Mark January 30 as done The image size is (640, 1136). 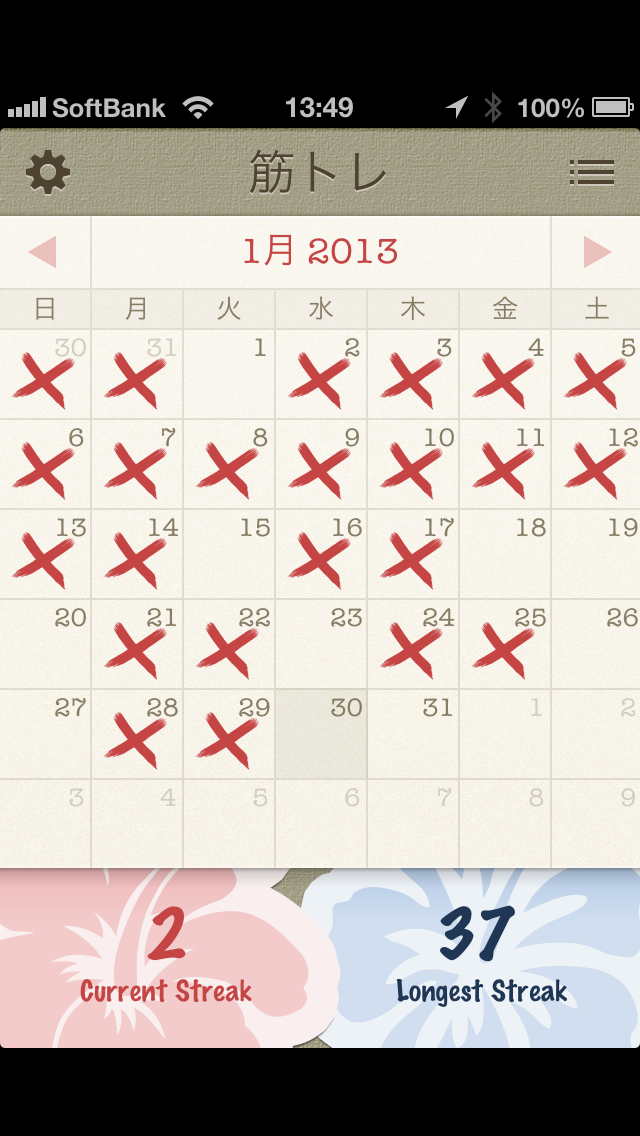tap(321, 734)
